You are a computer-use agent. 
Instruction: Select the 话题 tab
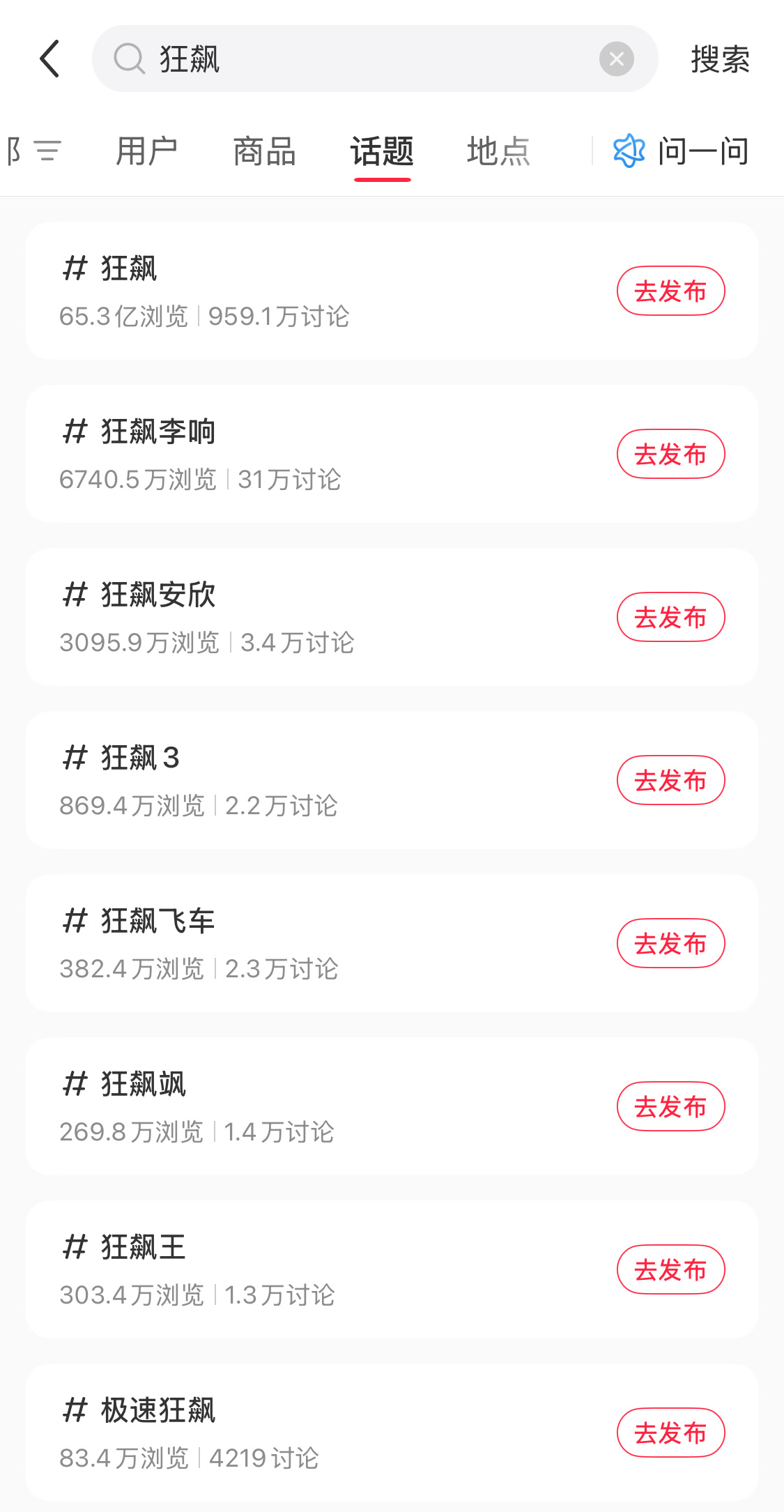click(x=382, y=151)
